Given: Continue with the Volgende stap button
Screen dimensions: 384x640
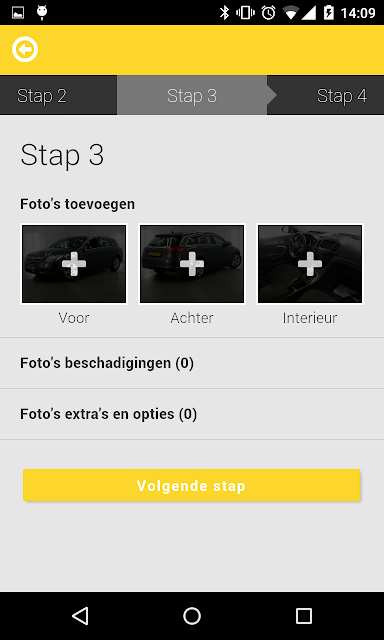Looking at the screenshot, I should (191, 485).
